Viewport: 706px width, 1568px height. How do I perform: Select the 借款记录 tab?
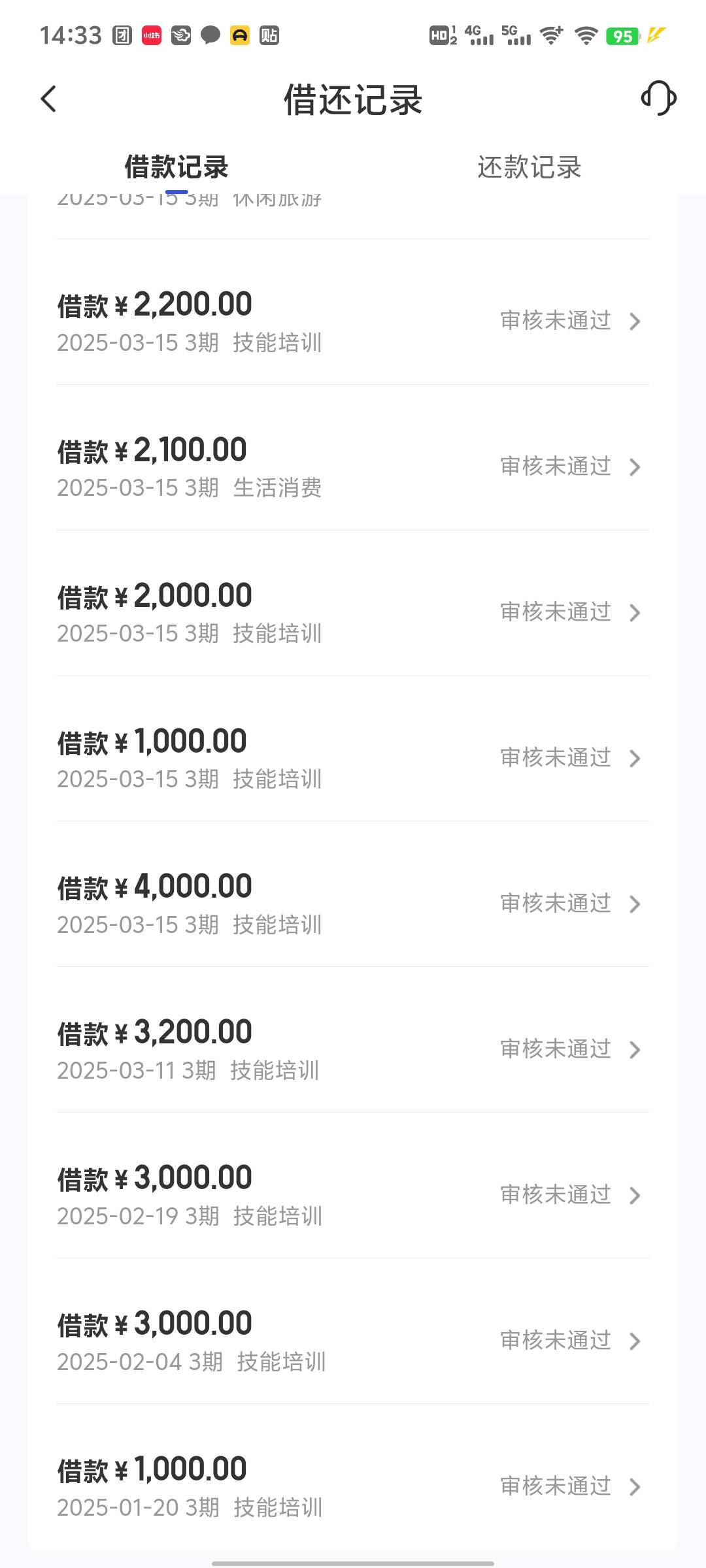click(176, 167)
